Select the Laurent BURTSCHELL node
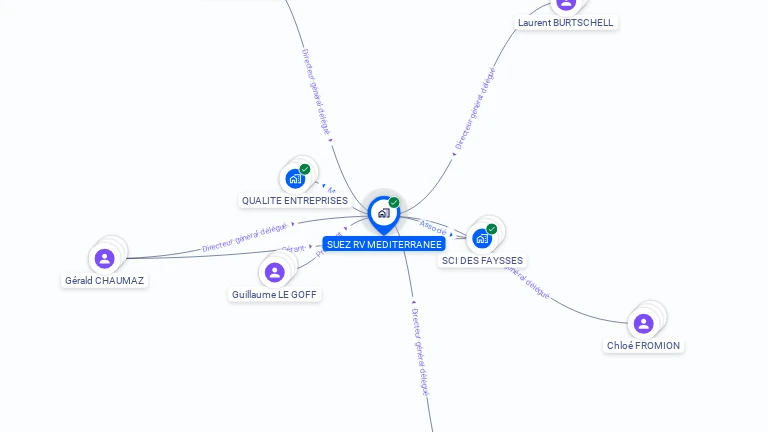 click(566, 5)
